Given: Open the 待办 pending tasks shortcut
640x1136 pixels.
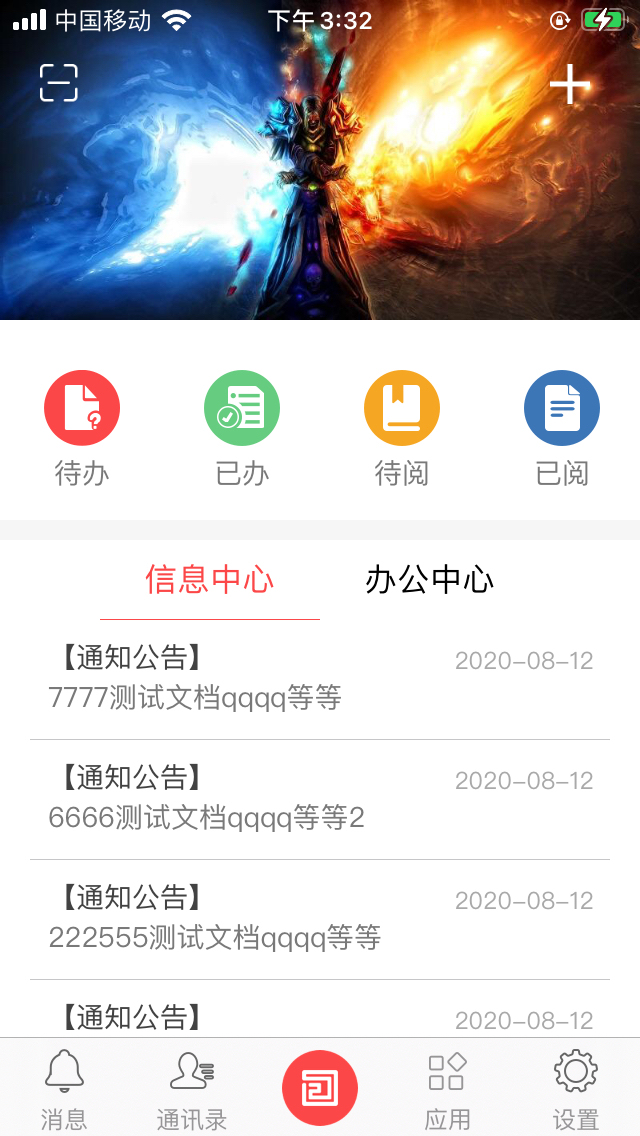Looking at the screenshot, I should click(x=82, y=427).
